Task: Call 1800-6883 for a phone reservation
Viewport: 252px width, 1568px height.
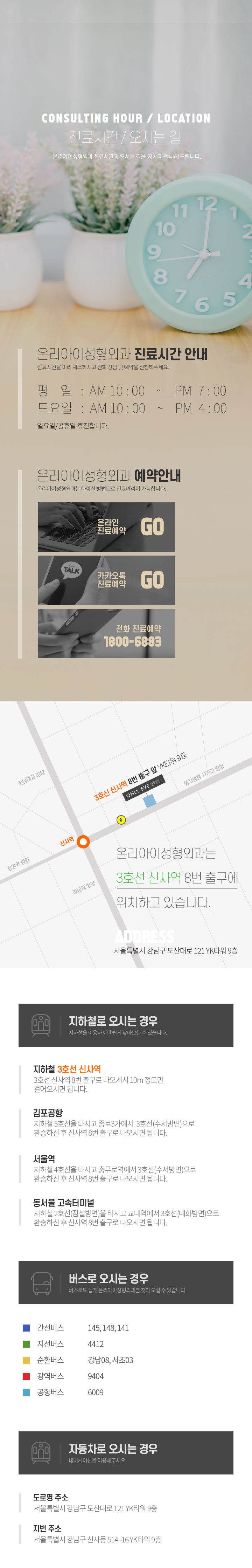Action: click(106, 633)
